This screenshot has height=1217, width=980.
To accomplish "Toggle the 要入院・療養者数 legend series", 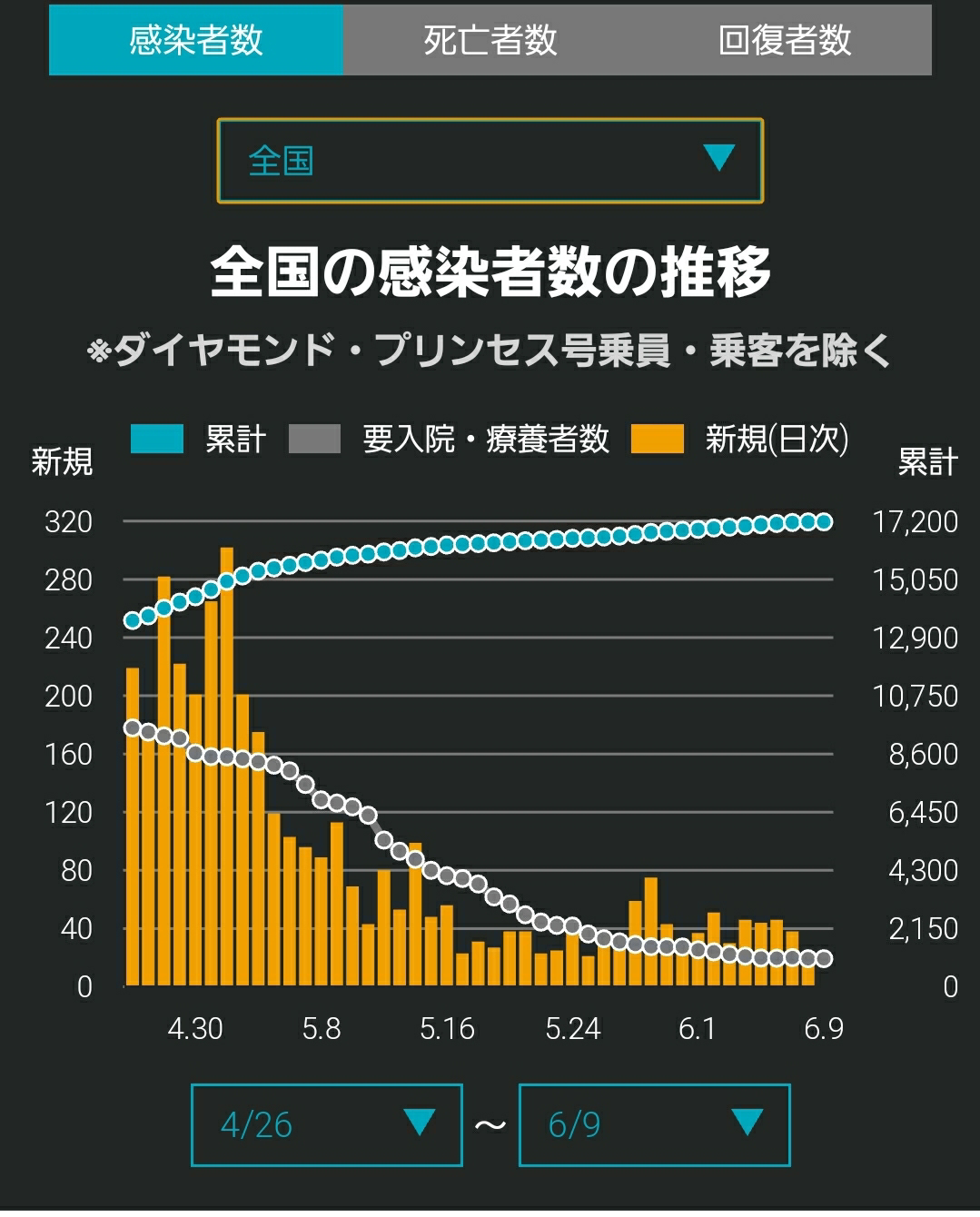I will [450, 439].
